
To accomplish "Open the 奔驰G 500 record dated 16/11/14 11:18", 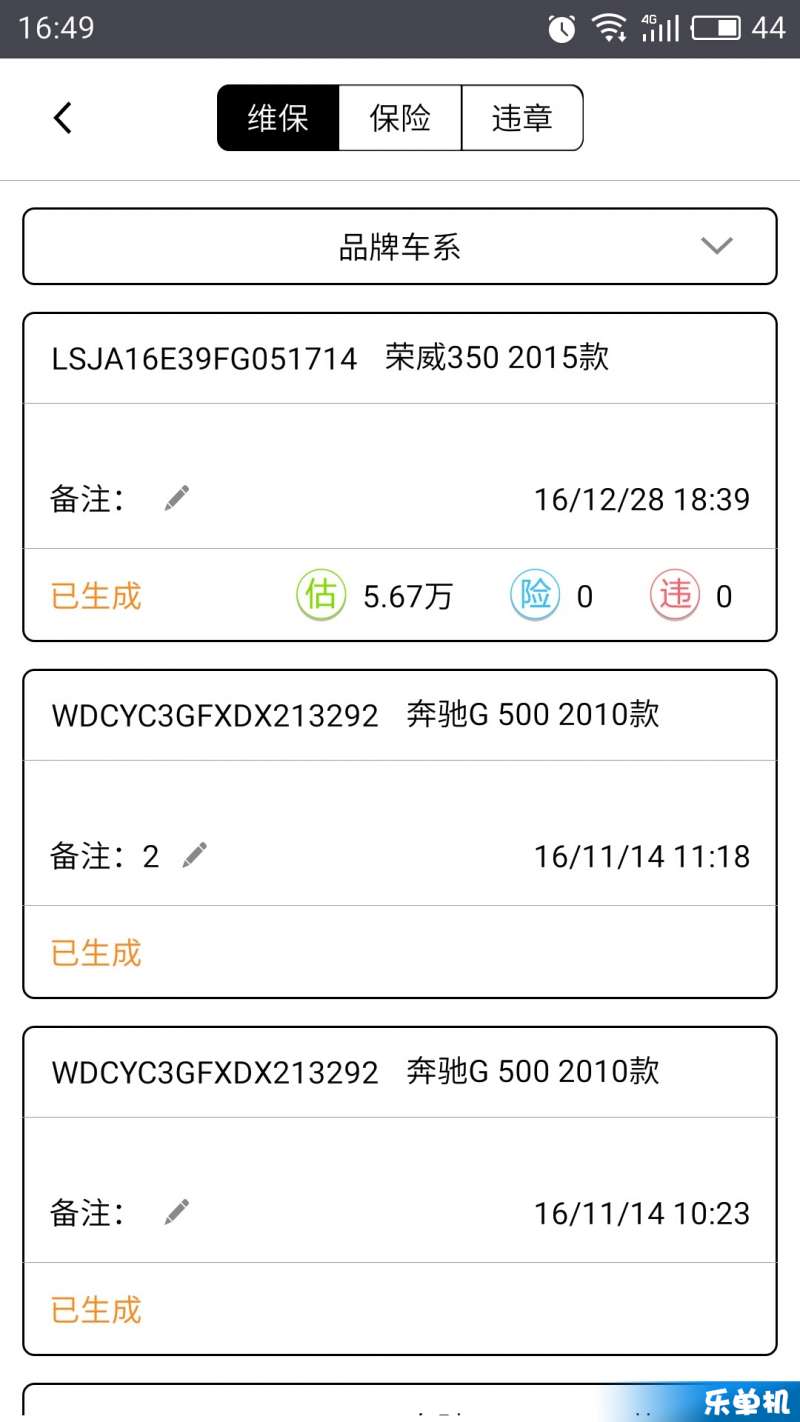I will click(x=400, y=834).
